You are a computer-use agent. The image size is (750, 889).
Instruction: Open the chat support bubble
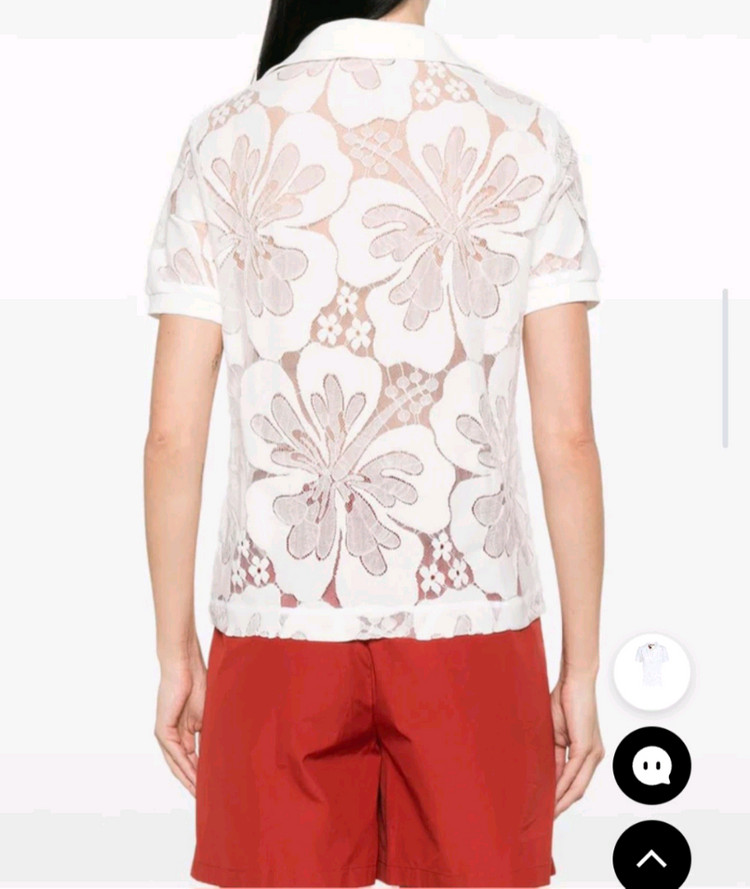click(652, 766)
